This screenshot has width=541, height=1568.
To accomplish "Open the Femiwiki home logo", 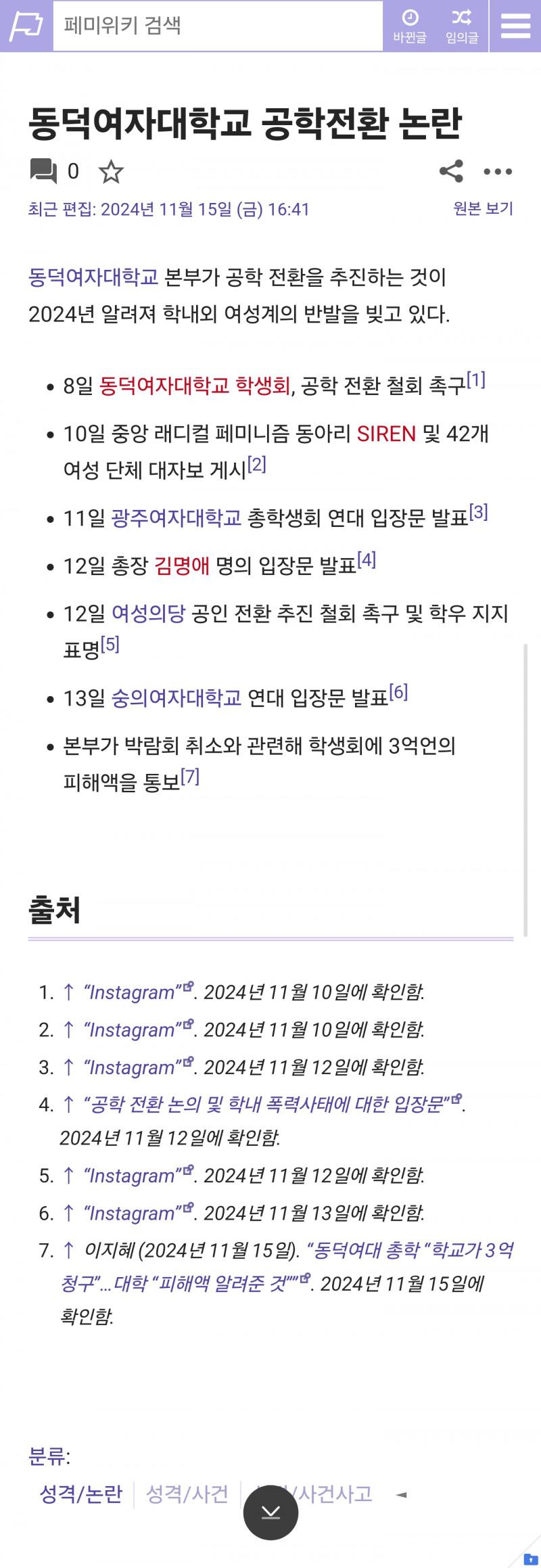I will coord(26,26).
